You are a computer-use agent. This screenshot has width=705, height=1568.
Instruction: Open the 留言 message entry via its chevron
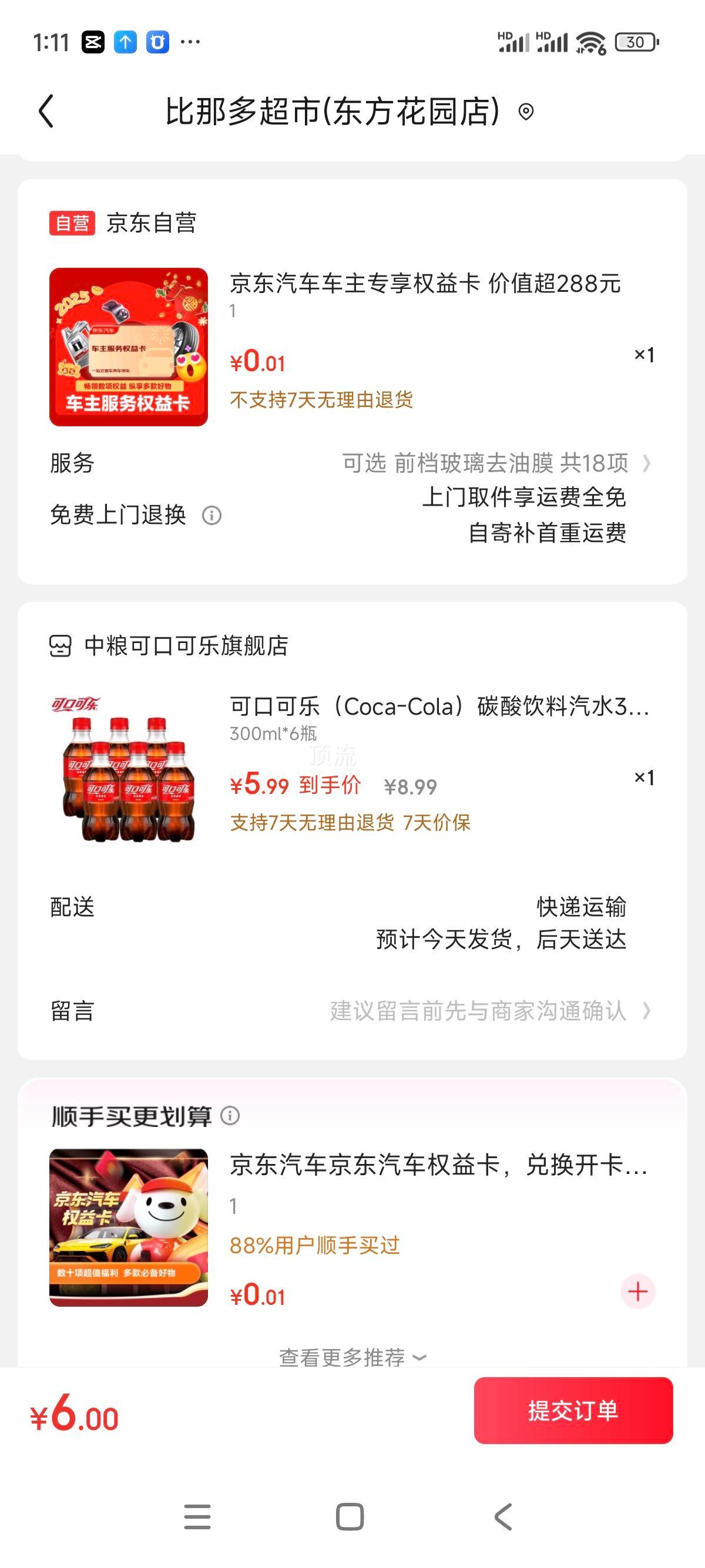click(x=646, y=1011)
